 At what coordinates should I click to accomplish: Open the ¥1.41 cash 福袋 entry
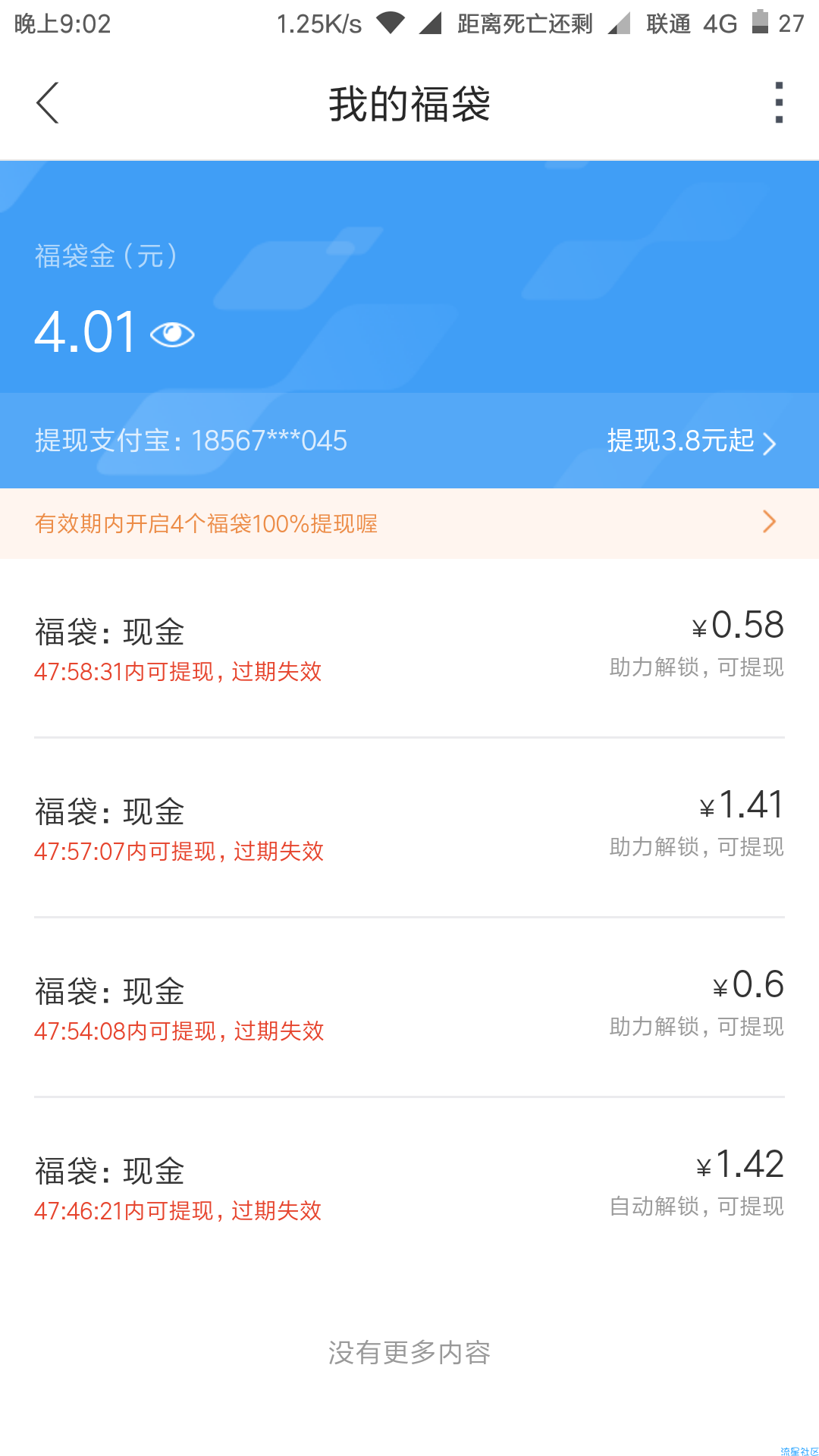(x=409, y=827)
